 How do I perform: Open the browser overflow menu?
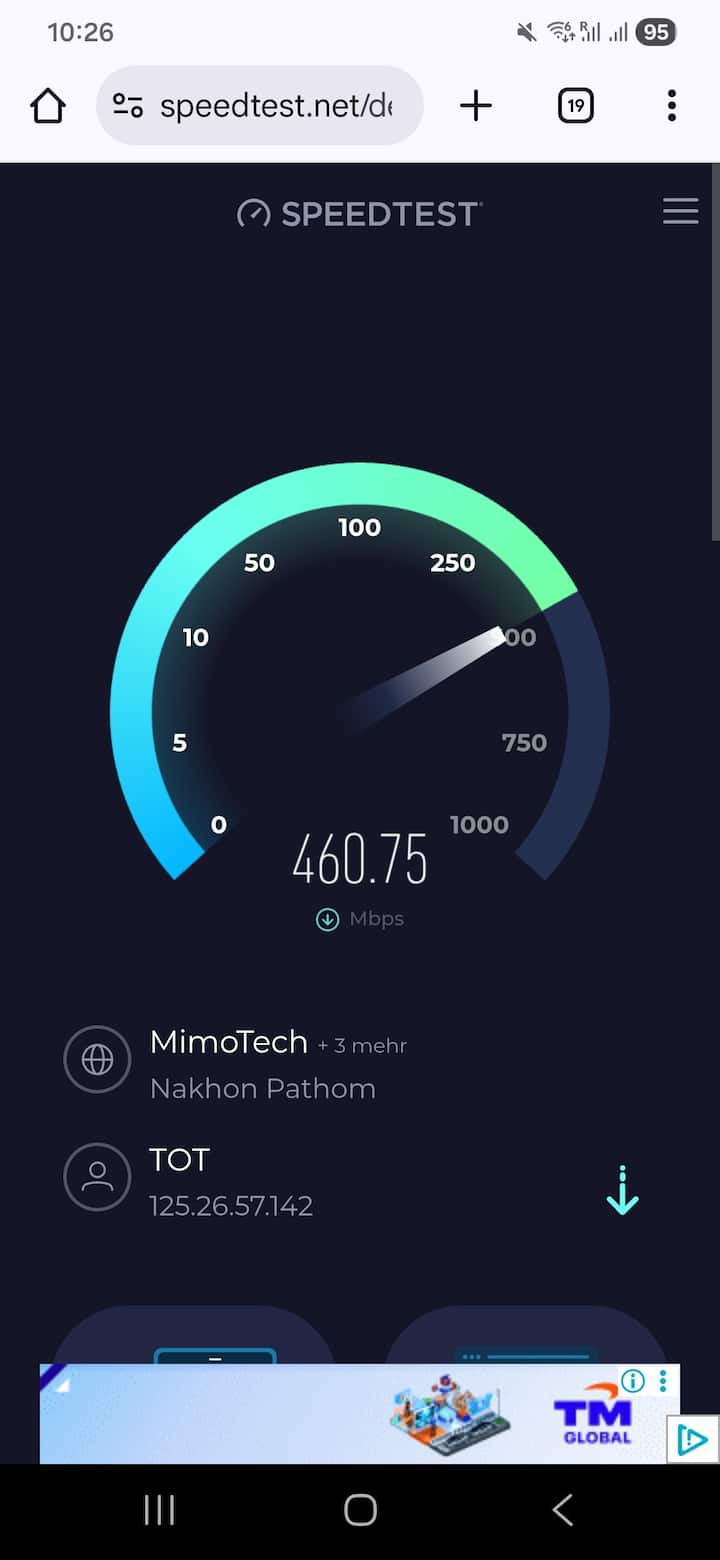click(x=671, y=106)
